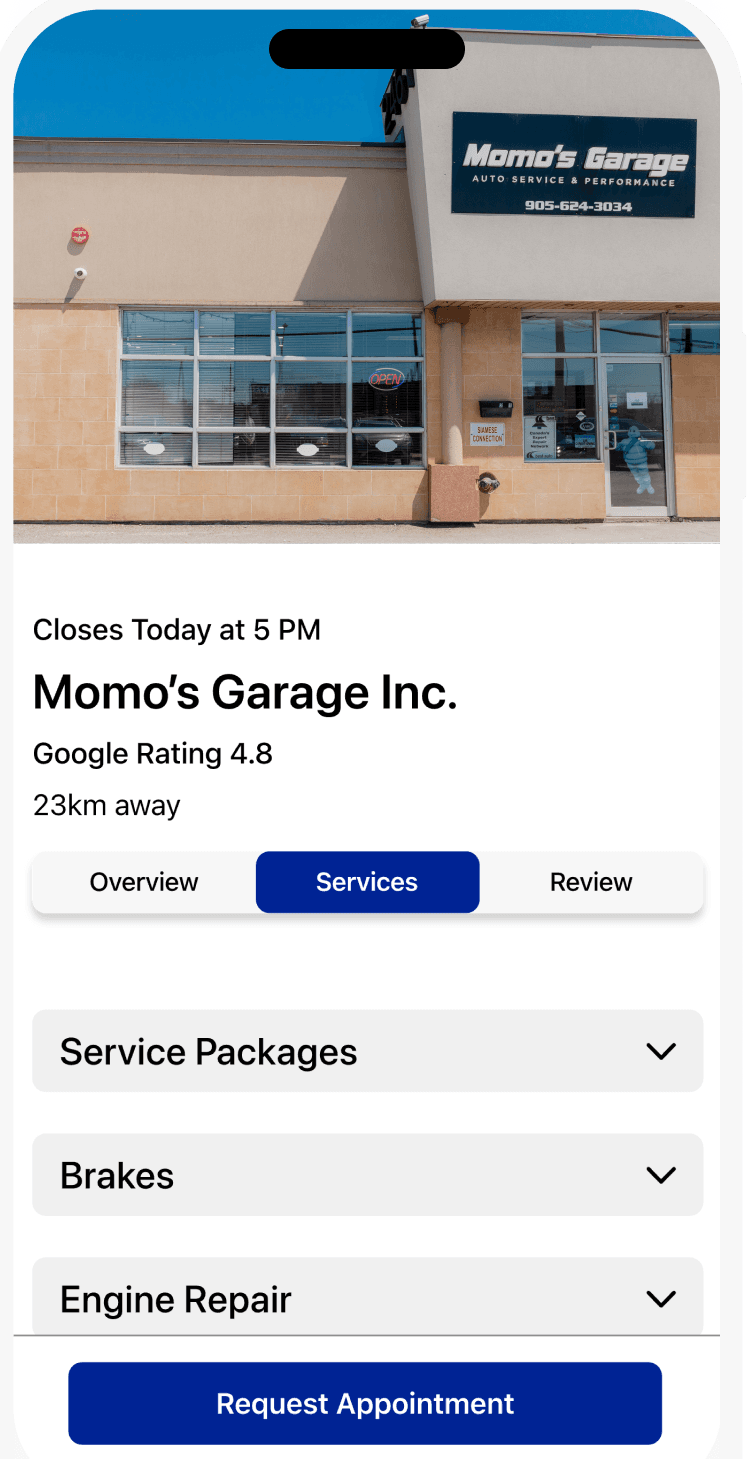The width and height of the screenshot is (752, 1459).
Task: Expand the Engine Repair section
Action: pyautogui.click(x=367, y=1298)
